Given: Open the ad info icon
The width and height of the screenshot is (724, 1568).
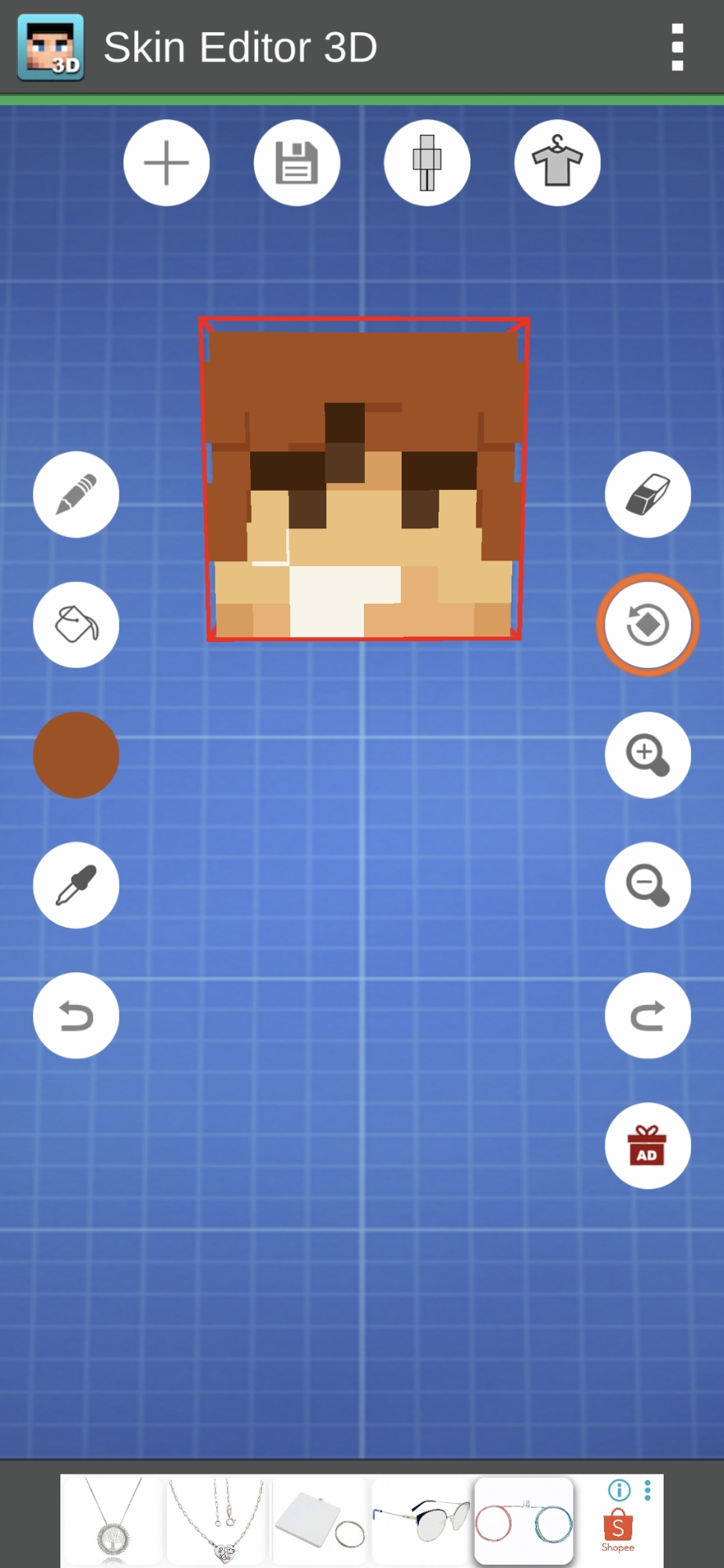Looking at the screenshot, I should (x=619, y=1490).
